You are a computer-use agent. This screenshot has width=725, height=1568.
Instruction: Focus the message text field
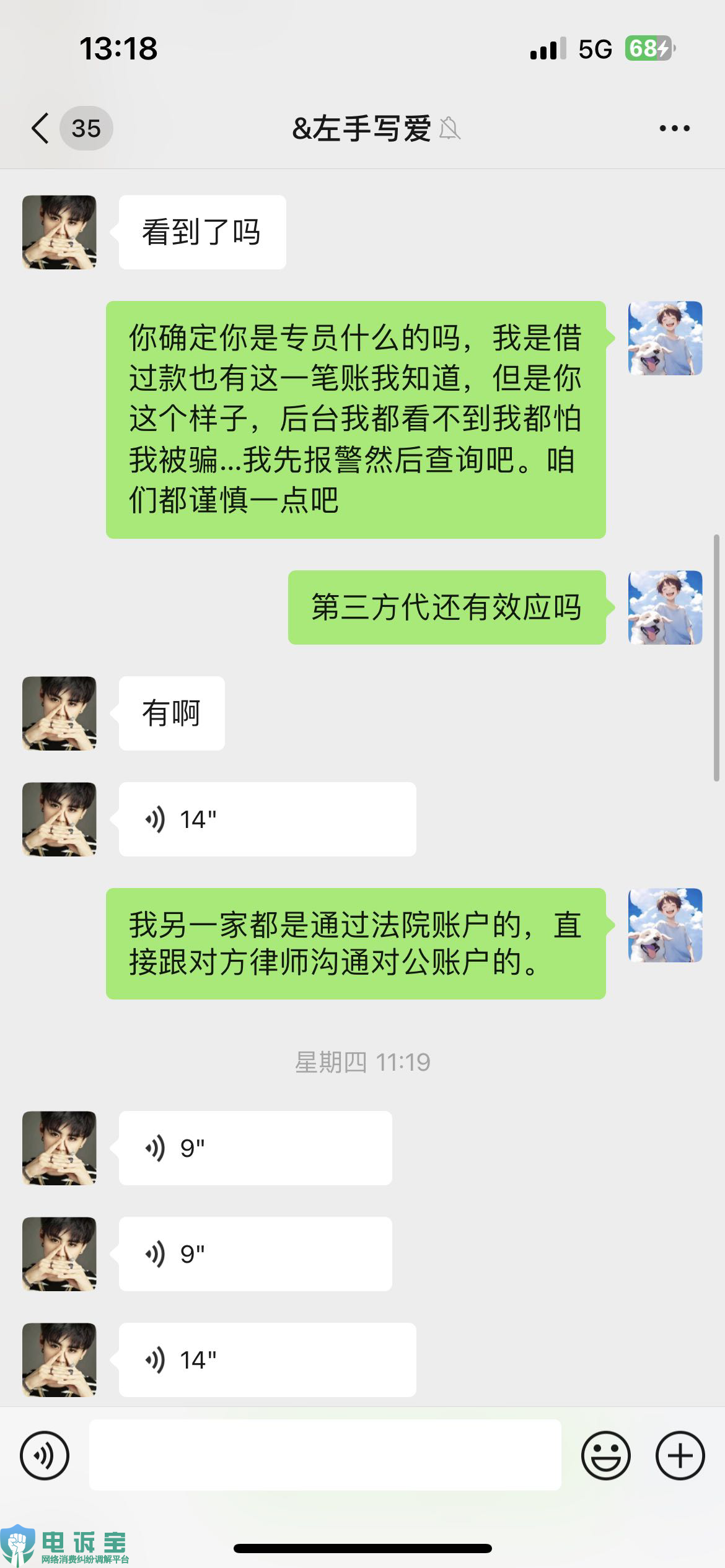[325, 1455]
